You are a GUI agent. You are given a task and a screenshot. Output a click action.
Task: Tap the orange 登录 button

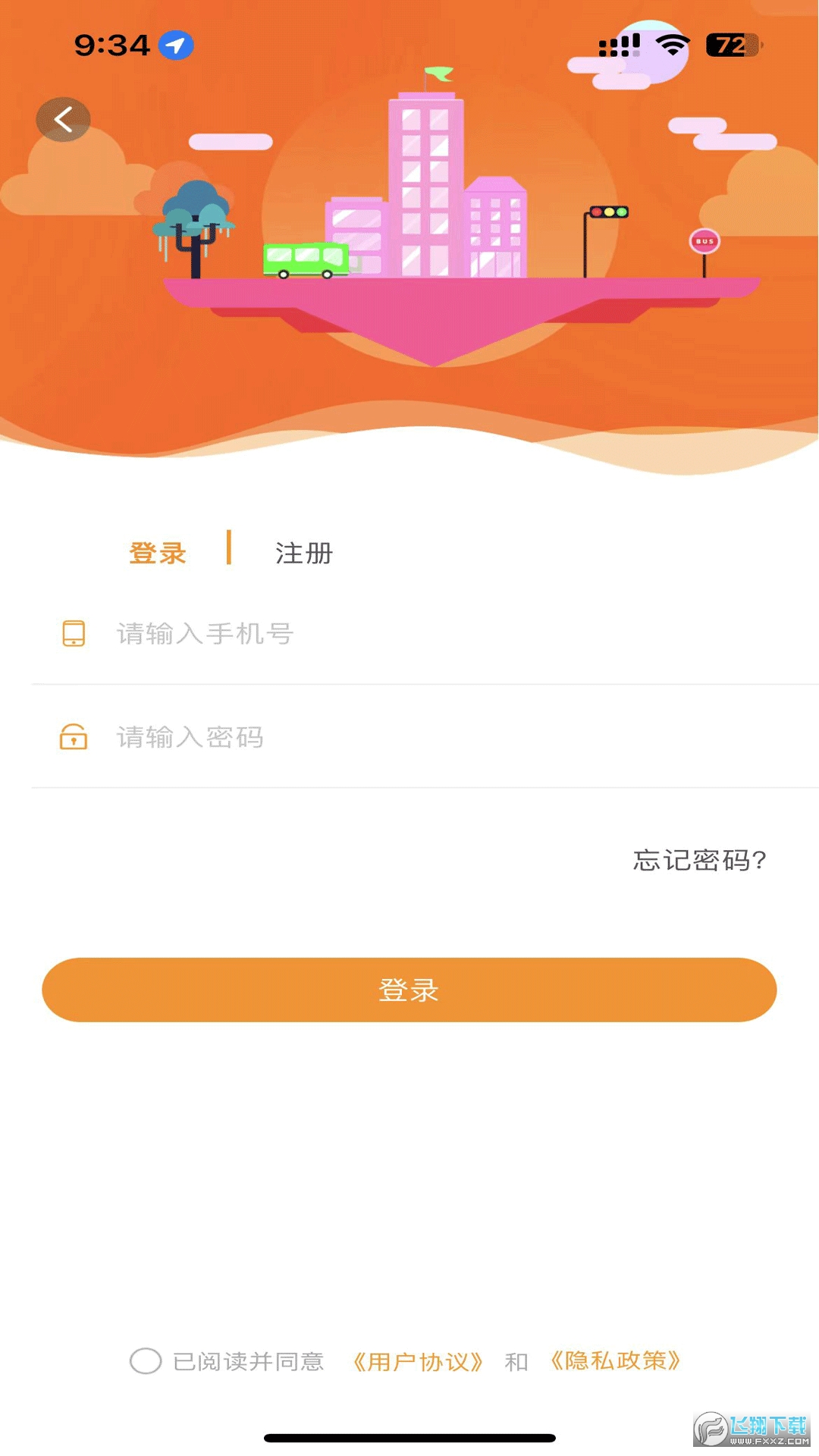pos(409,990)
